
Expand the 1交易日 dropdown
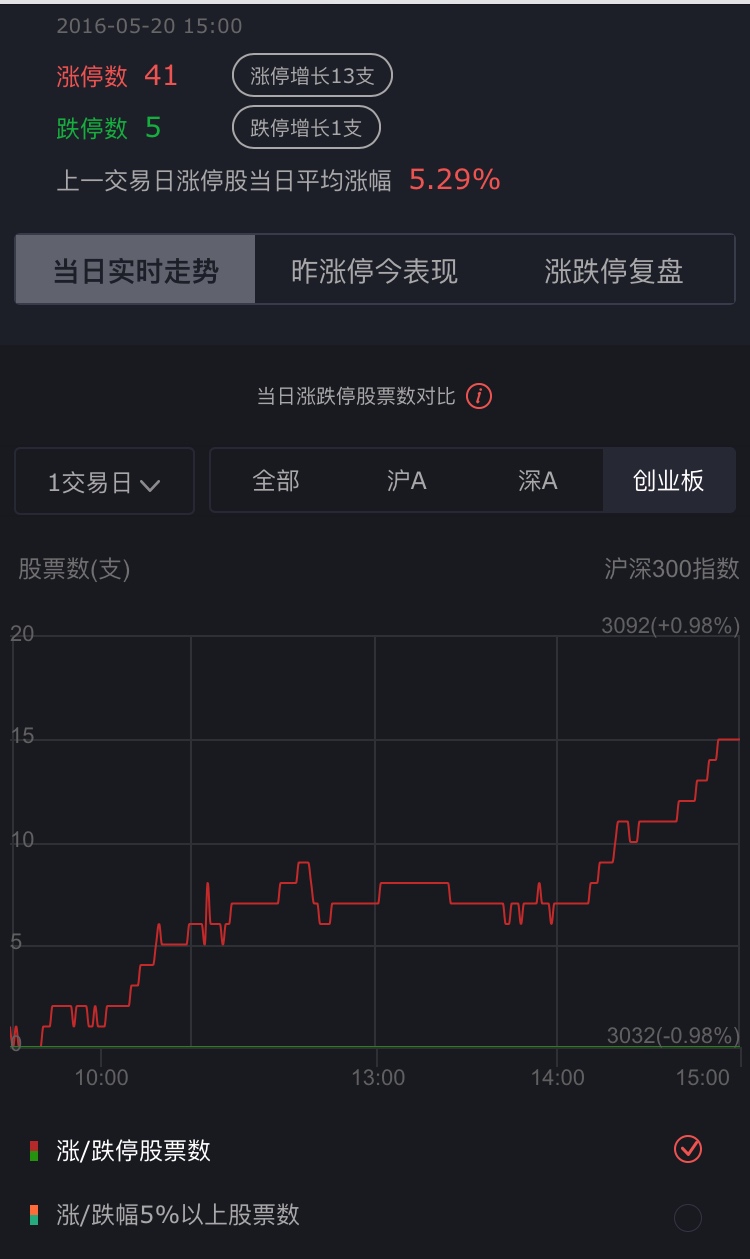pos(104,482)
